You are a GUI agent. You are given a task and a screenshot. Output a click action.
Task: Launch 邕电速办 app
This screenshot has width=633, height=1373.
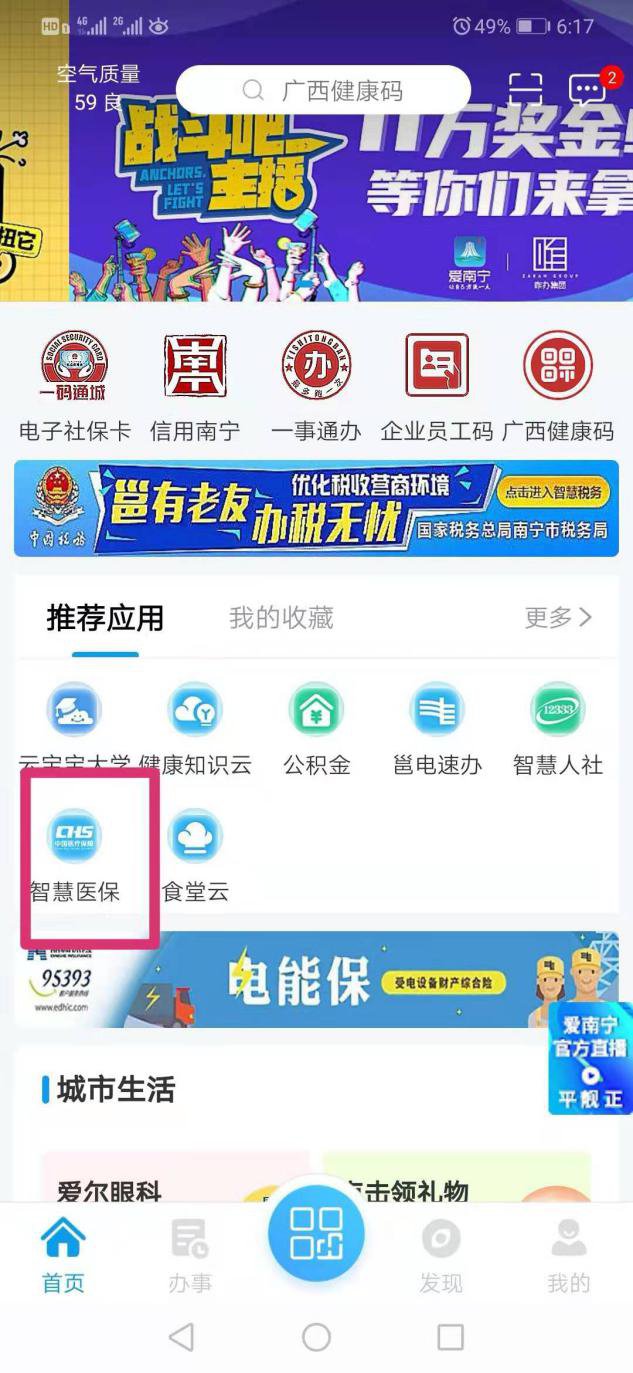pos(437,728)
